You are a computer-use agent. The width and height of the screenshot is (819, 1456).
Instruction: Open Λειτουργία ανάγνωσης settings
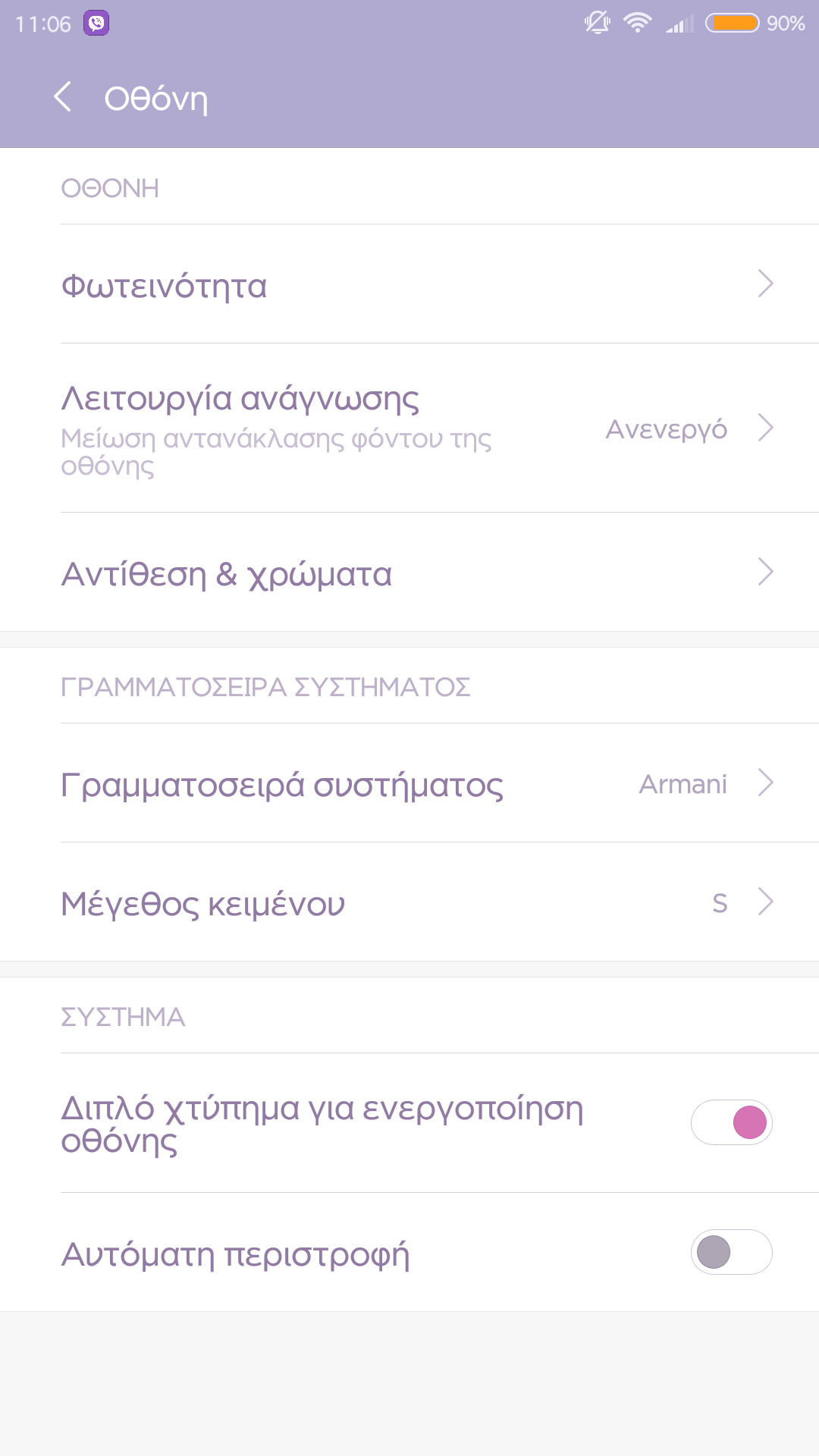tap(409, 428)
